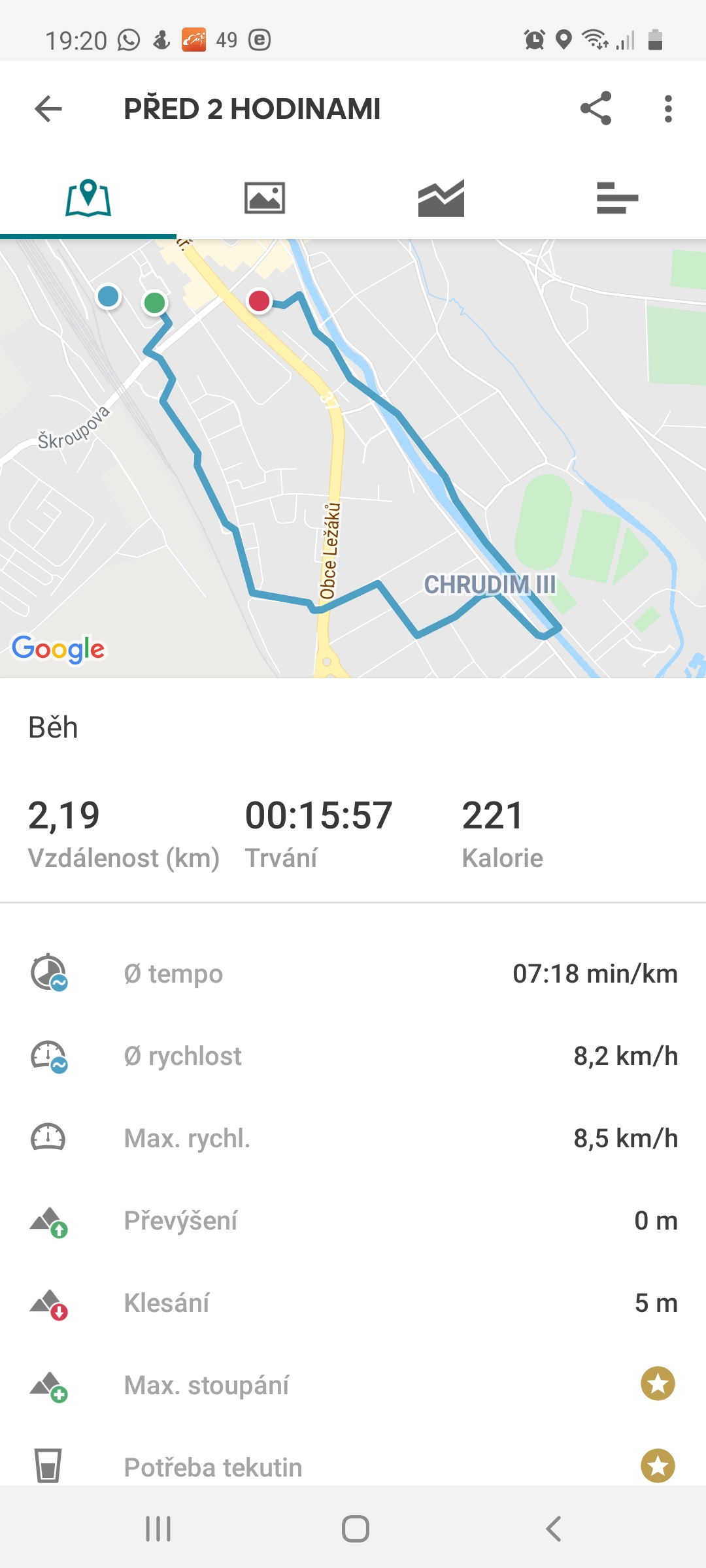The width and height of the screenshot is (706, 1568).
Task: Switch to the photos tab
Action: point(265,197)
